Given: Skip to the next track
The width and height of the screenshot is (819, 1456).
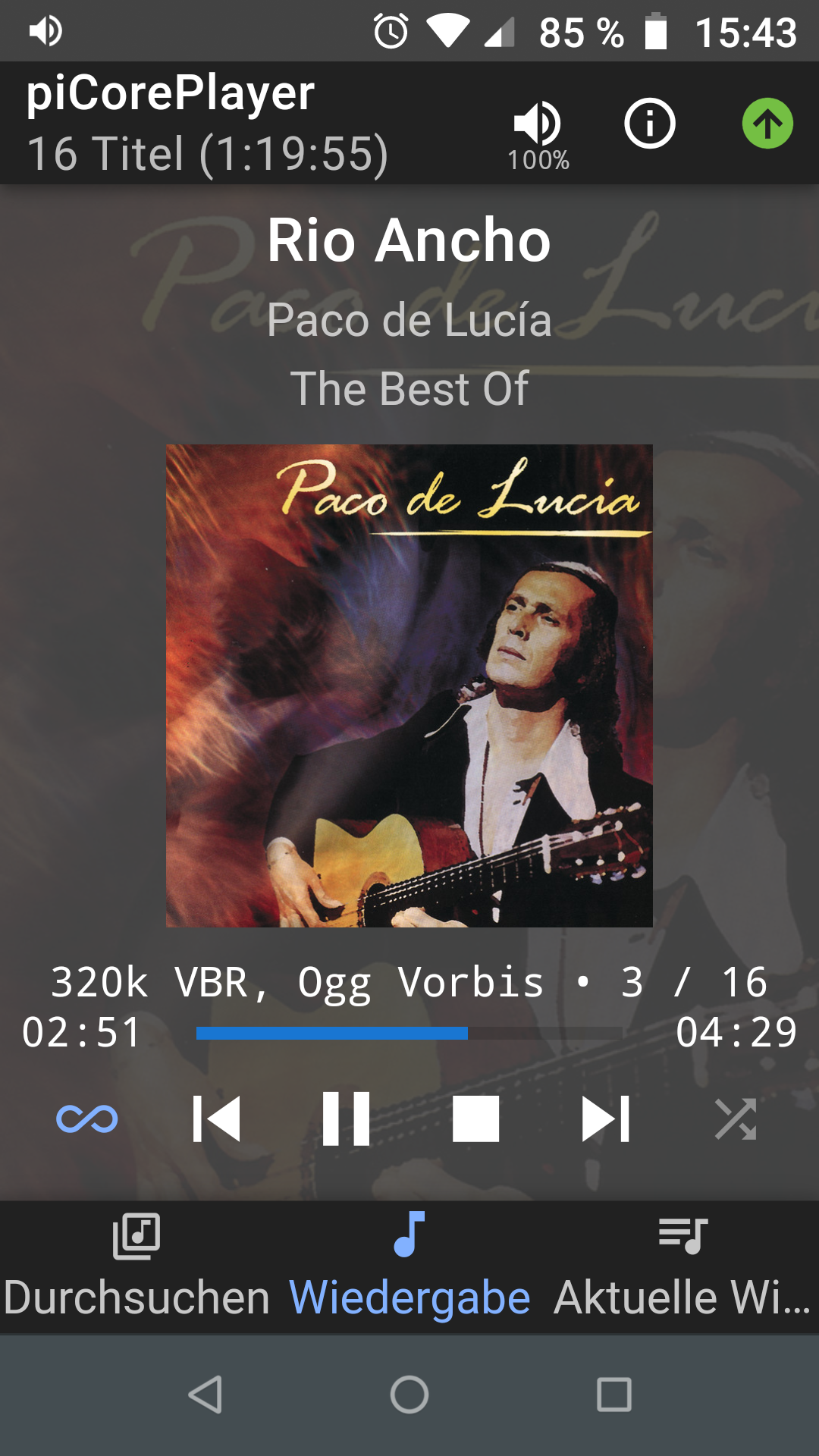Looking at the screenshot, I should click(606, 1119).
